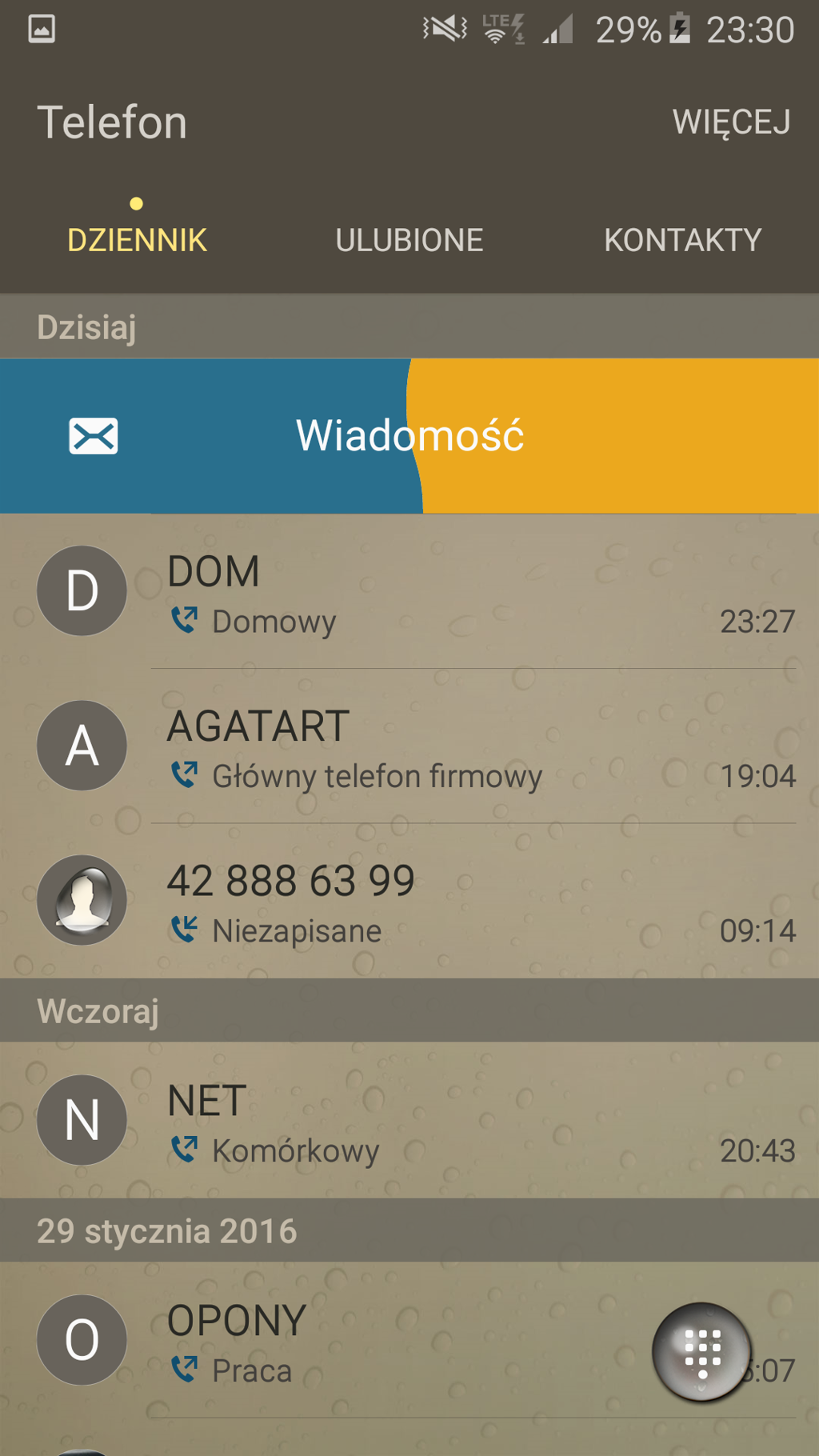Open the dial pad keypad button
819x1456 pixels.
coord(702,1352)
